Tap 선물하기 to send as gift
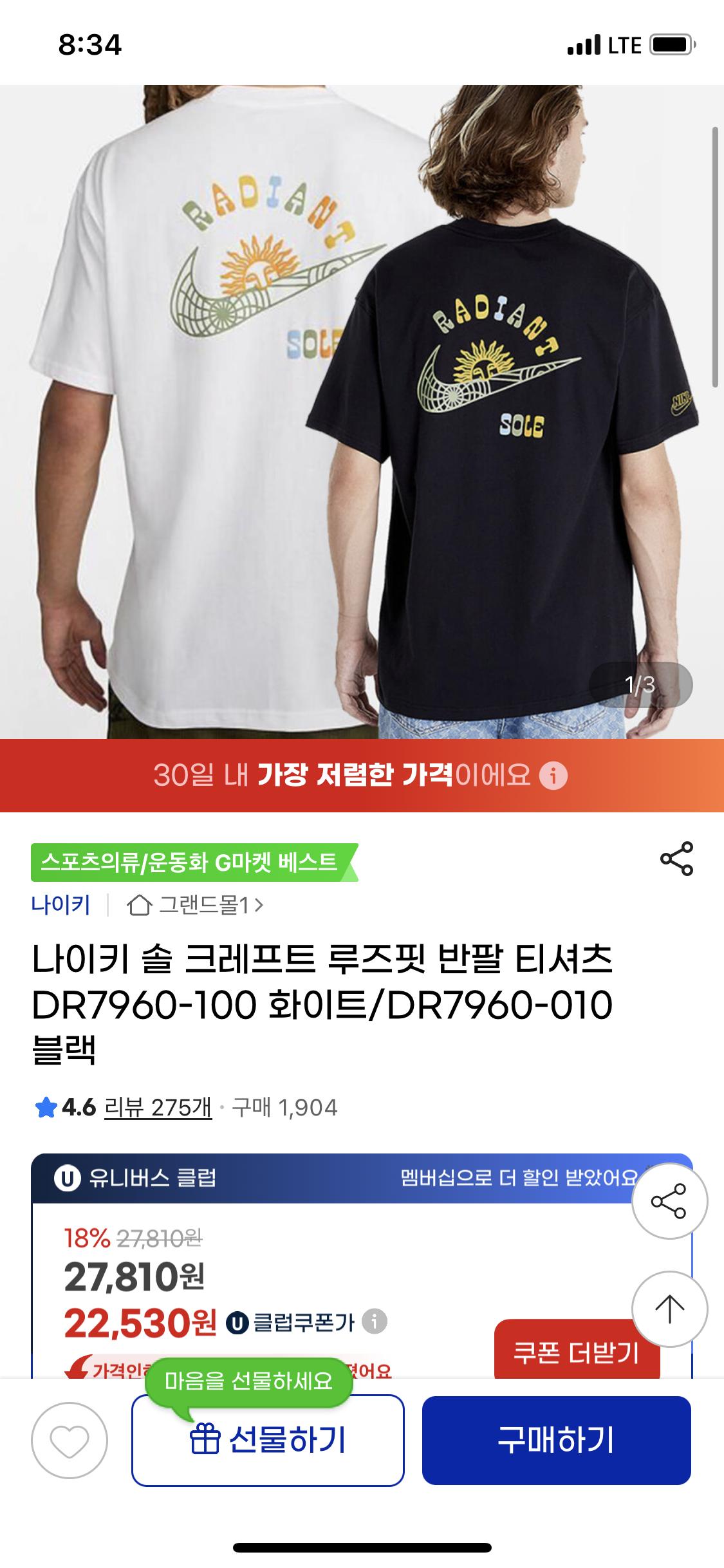 click(x=268, y=1440)
